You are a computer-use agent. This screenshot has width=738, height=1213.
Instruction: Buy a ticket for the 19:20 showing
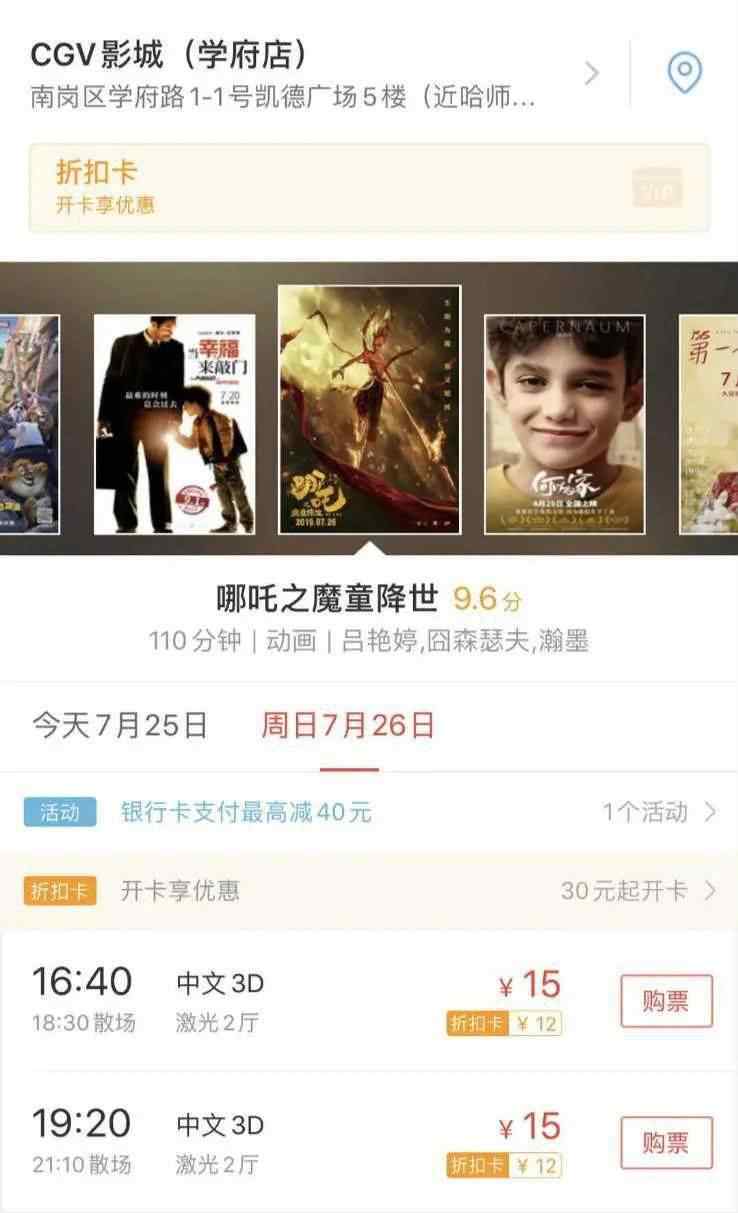(666, 1143)
